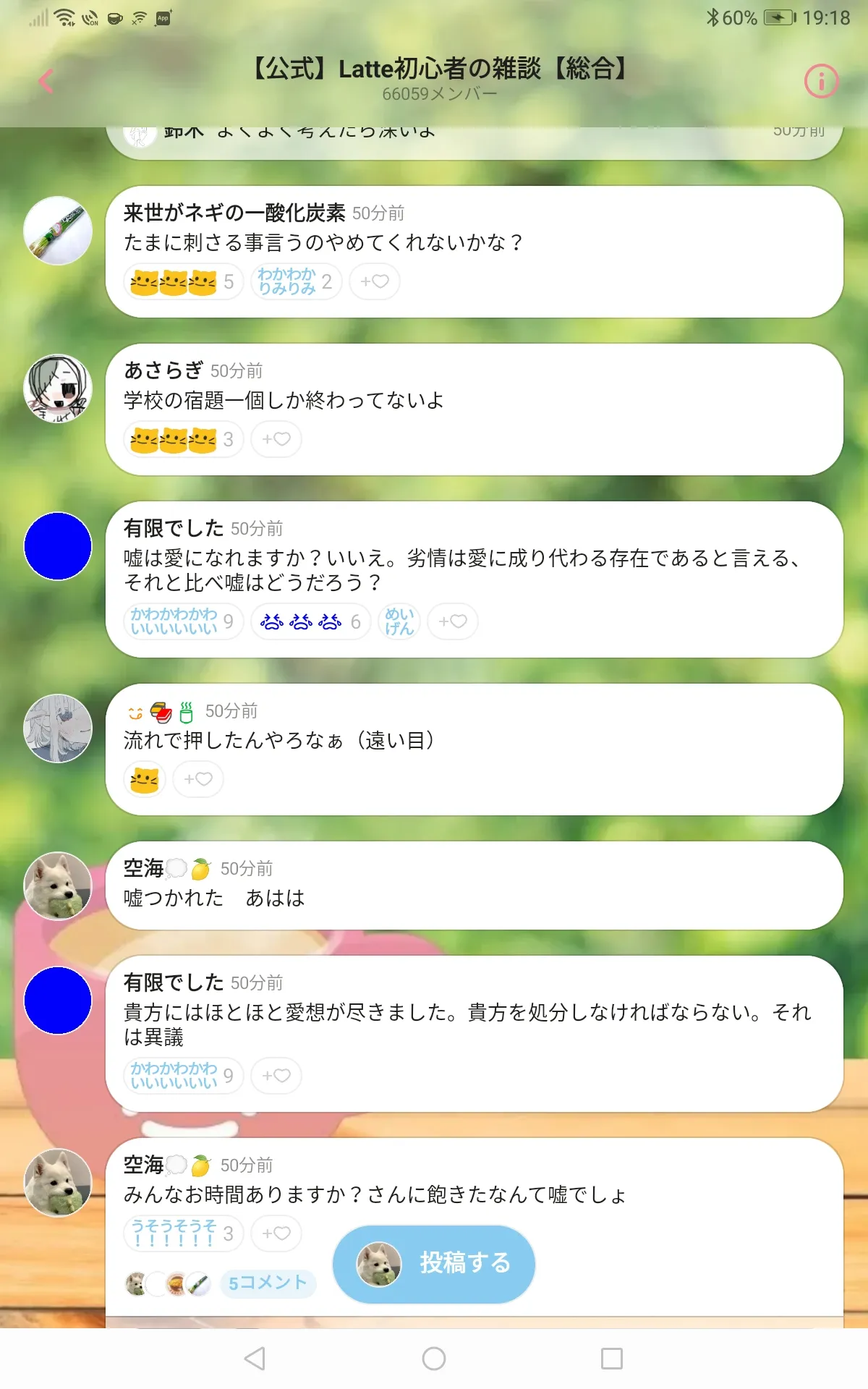Tap the うそうそうそ reaction showing 3
868x1389 pixels.
(184, 1233)
